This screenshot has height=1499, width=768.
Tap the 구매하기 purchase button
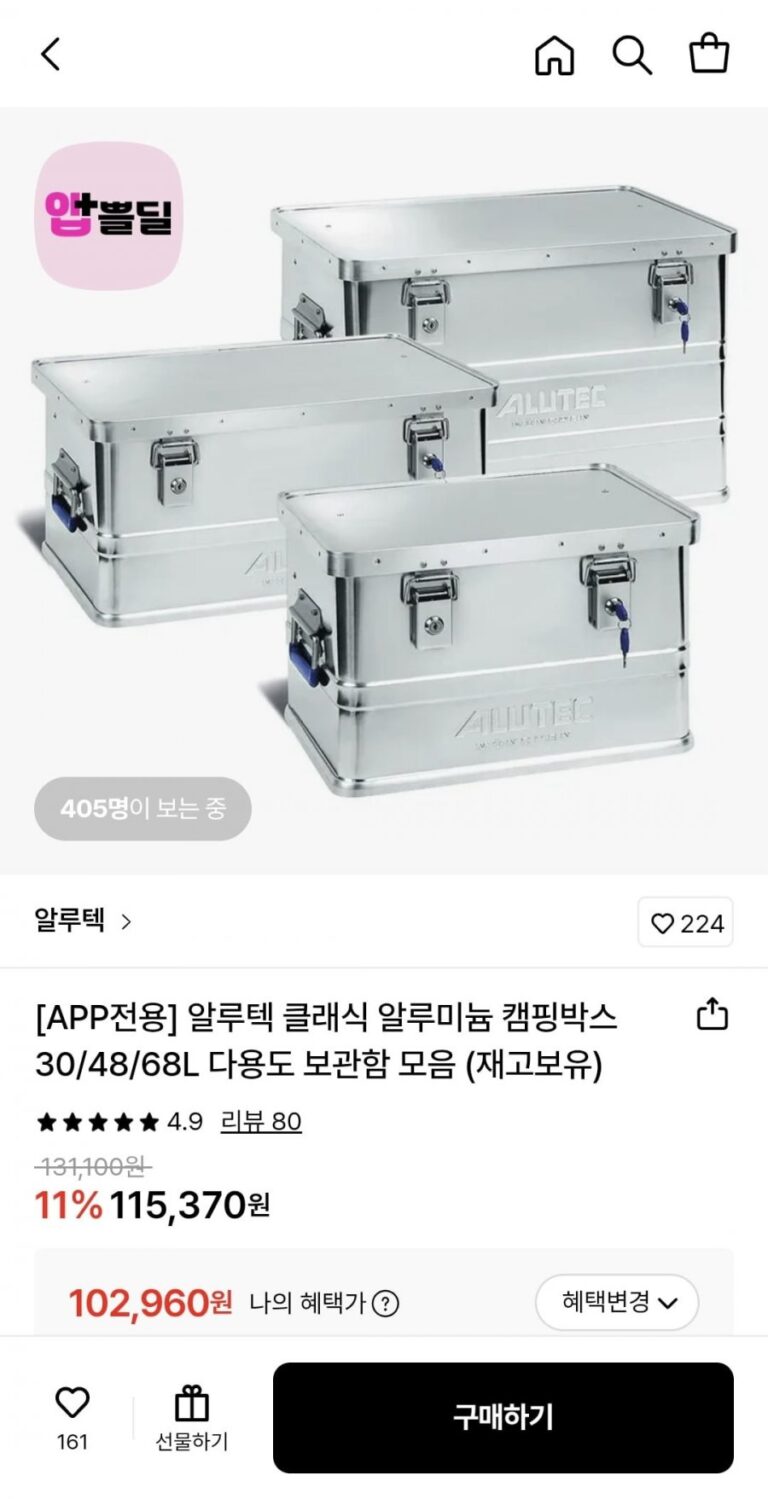pyautogui.click(x=503, y=1417)
